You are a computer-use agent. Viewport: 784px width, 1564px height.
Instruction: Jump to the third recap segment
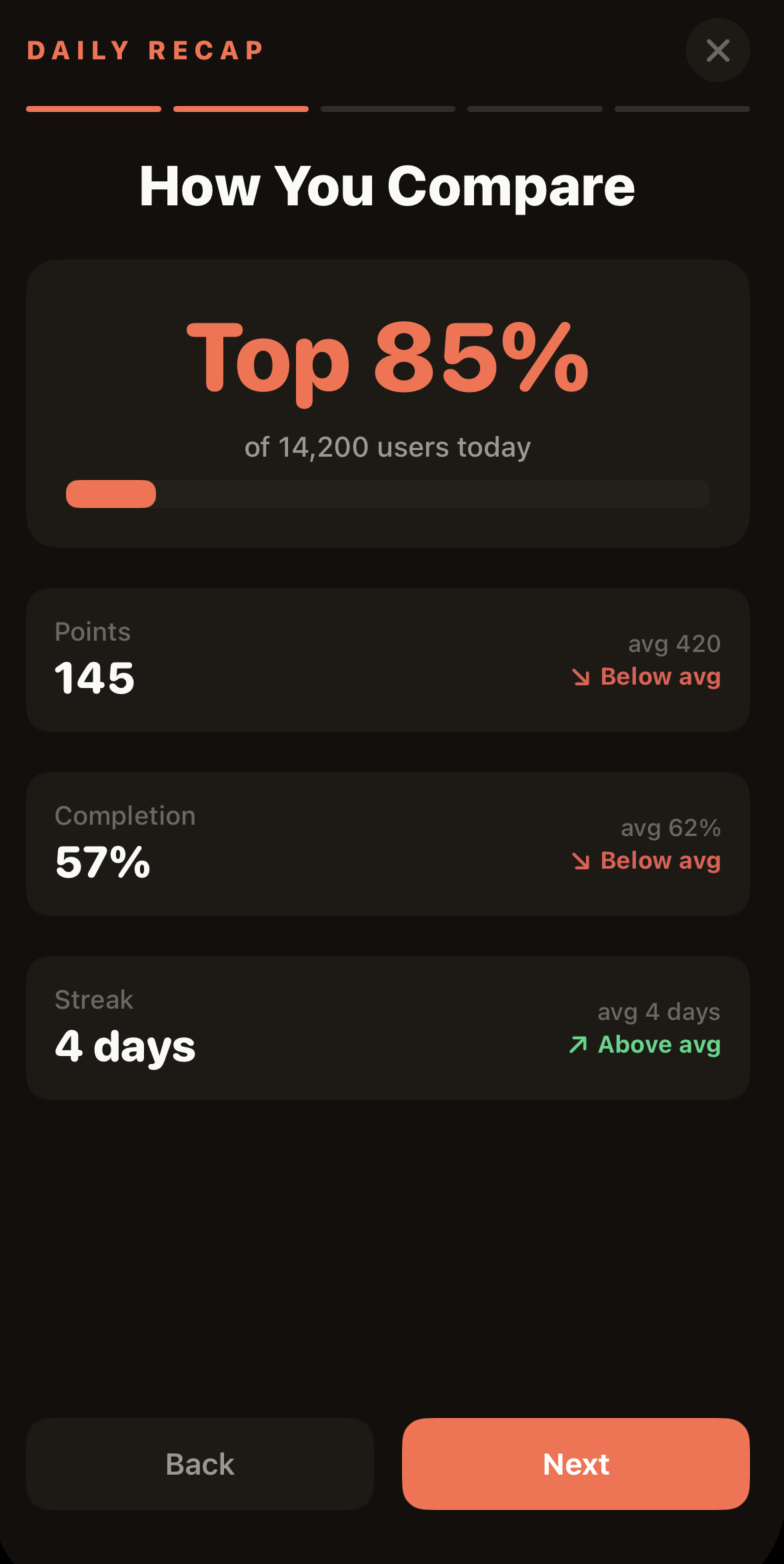coord(387,108)
